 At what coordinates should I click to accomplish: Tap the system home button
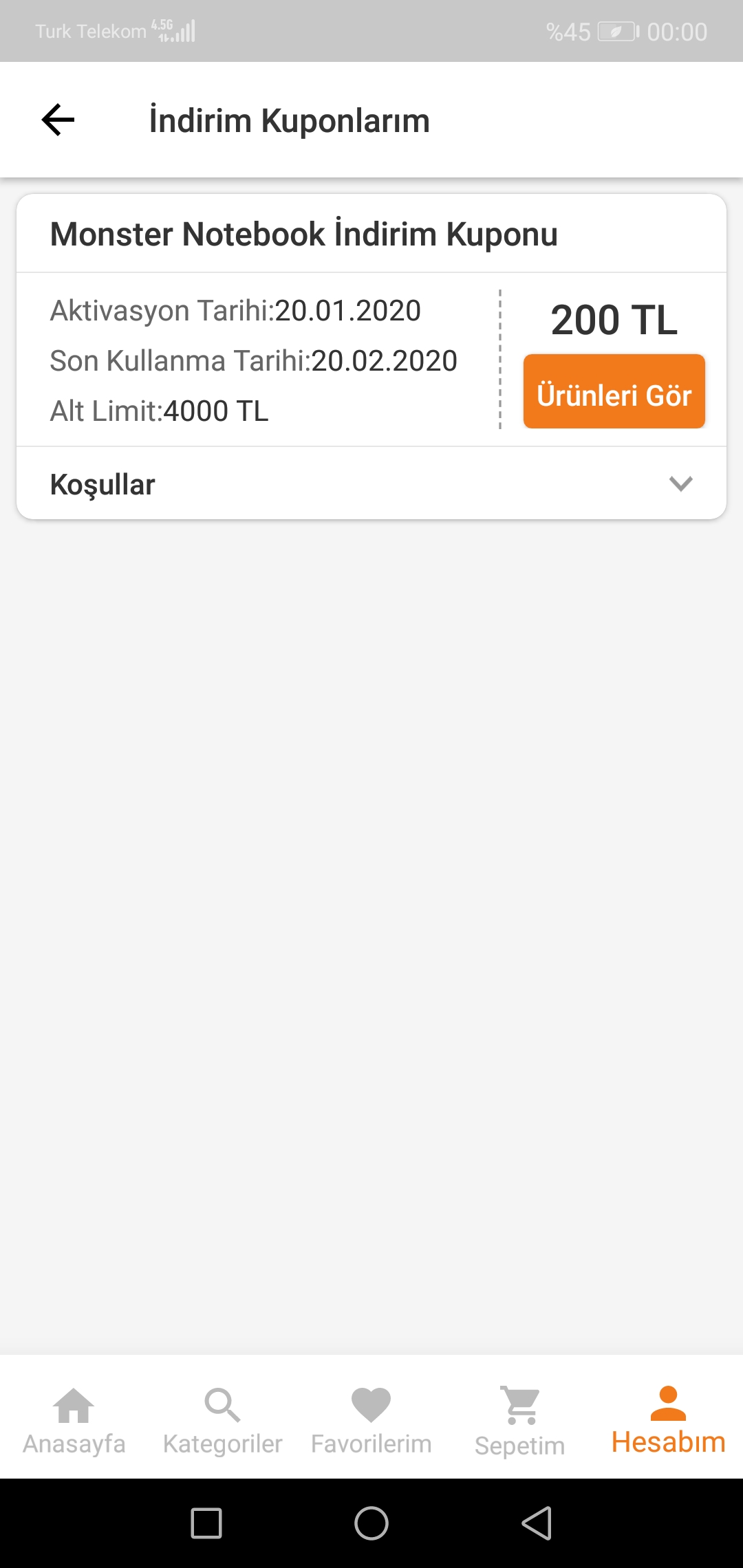(x=371, y=1523)
